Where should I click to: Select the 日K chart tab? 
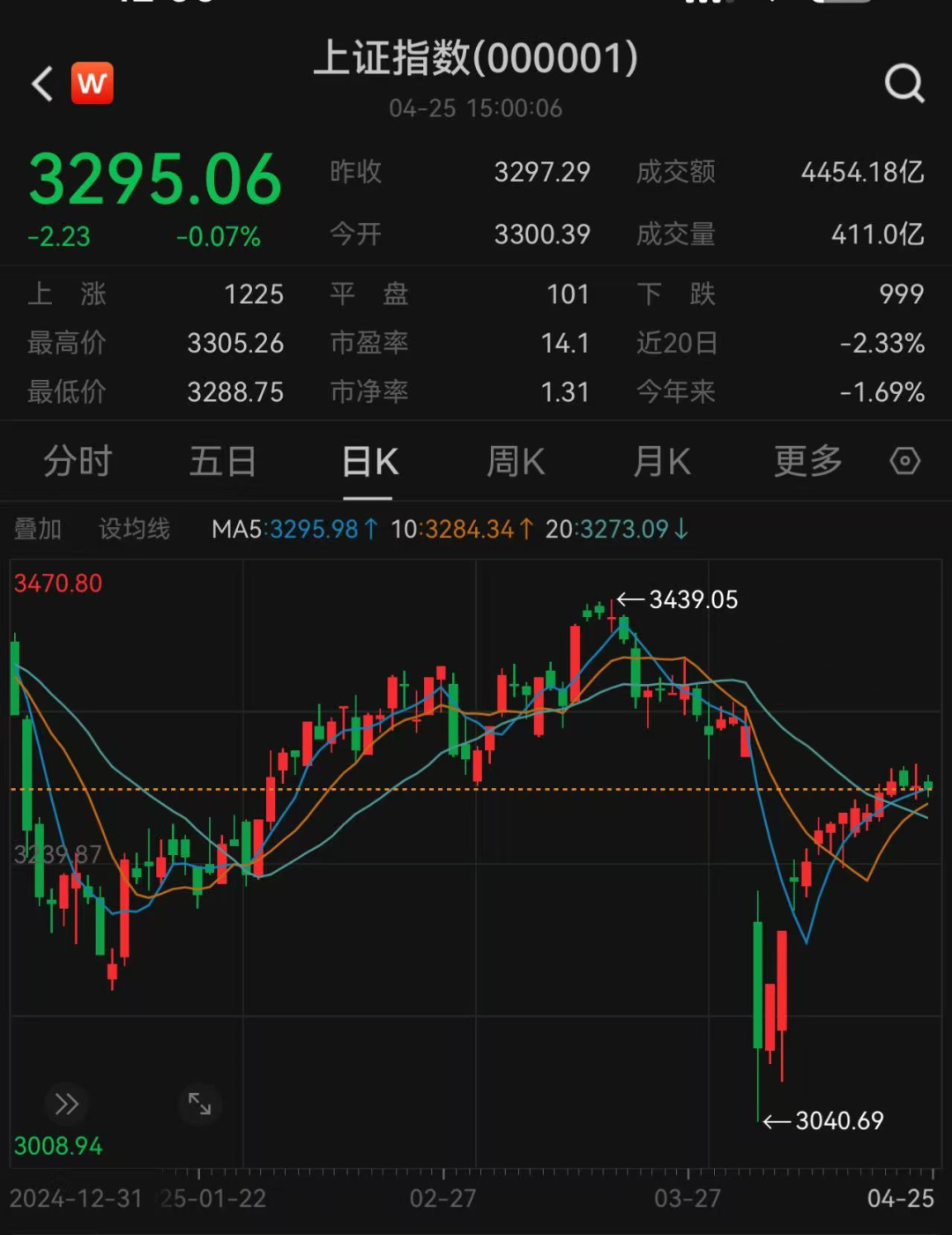pyautogui.click(x=369, y=462)
